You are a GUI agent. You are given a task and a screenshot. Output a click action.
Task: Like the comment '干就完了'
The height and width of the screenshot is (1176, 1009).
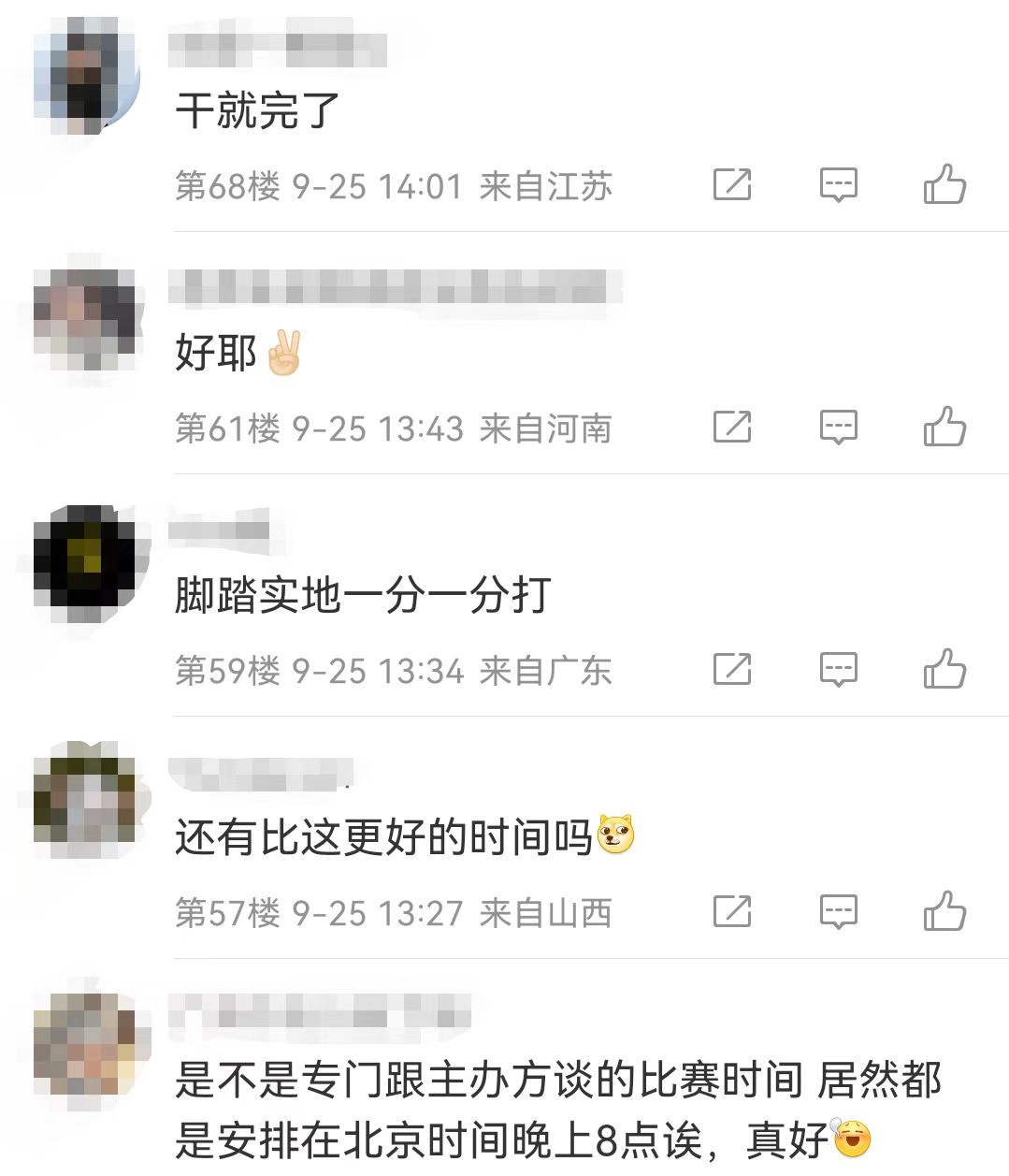pos(944,184)
